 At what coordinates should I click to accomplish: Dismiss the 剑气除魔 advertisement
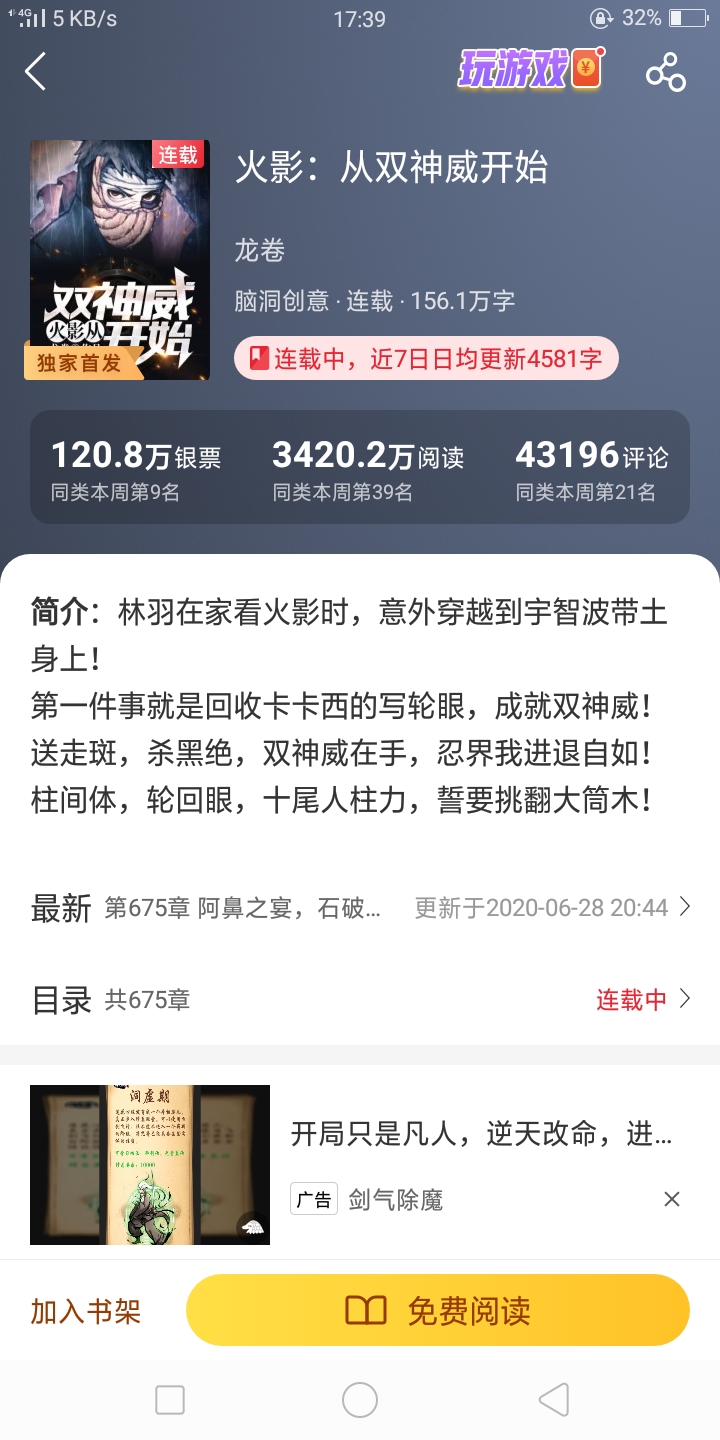coord(672,1199)
